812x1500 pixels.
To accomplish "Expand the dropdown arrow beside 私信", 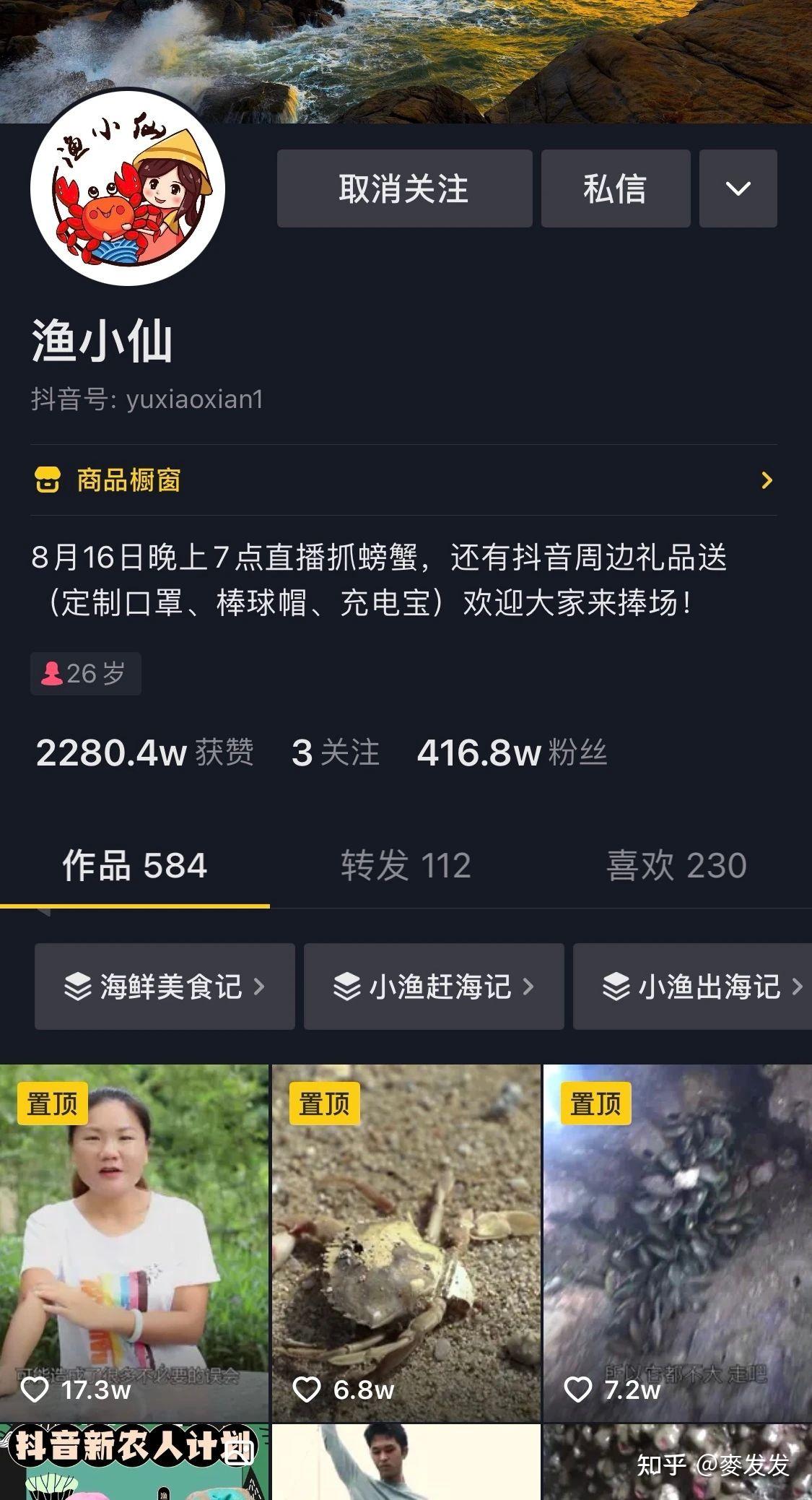I will point(738,188).
